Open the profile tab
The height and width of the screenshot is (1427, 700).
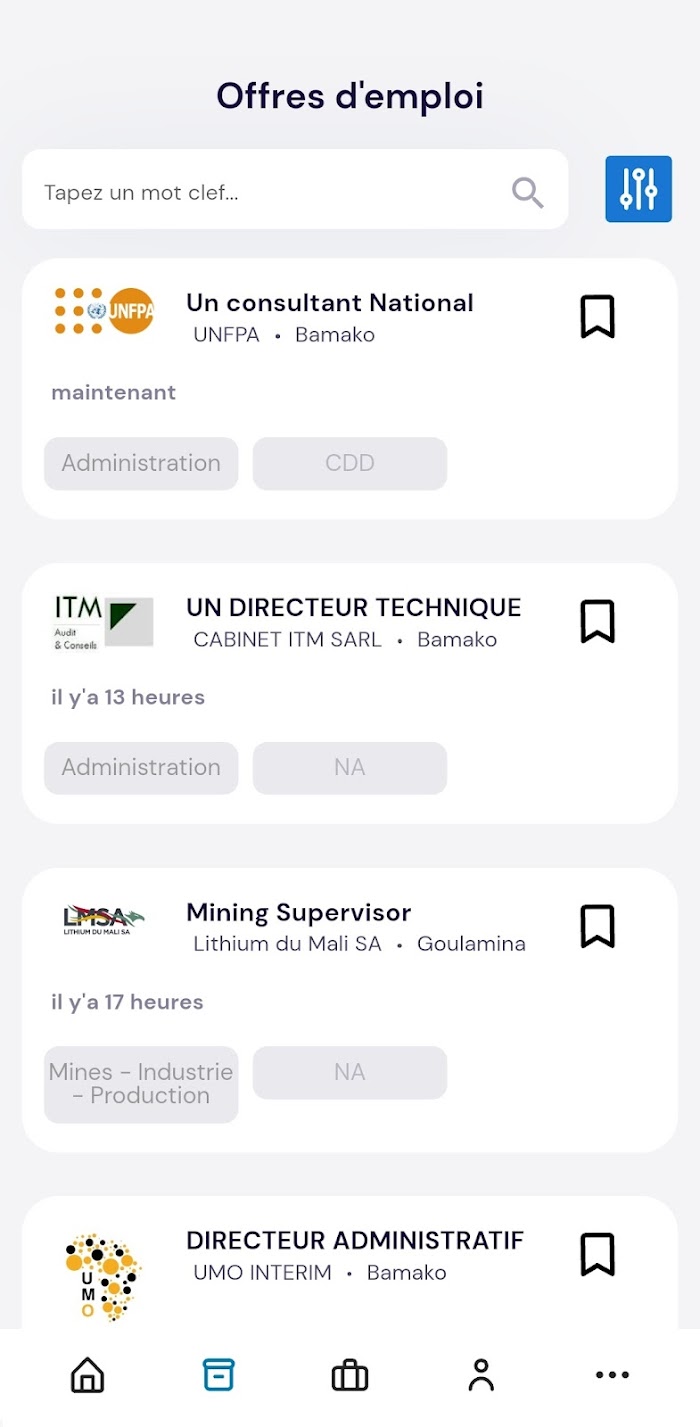pyautogui.click(x=481, y=1375)
